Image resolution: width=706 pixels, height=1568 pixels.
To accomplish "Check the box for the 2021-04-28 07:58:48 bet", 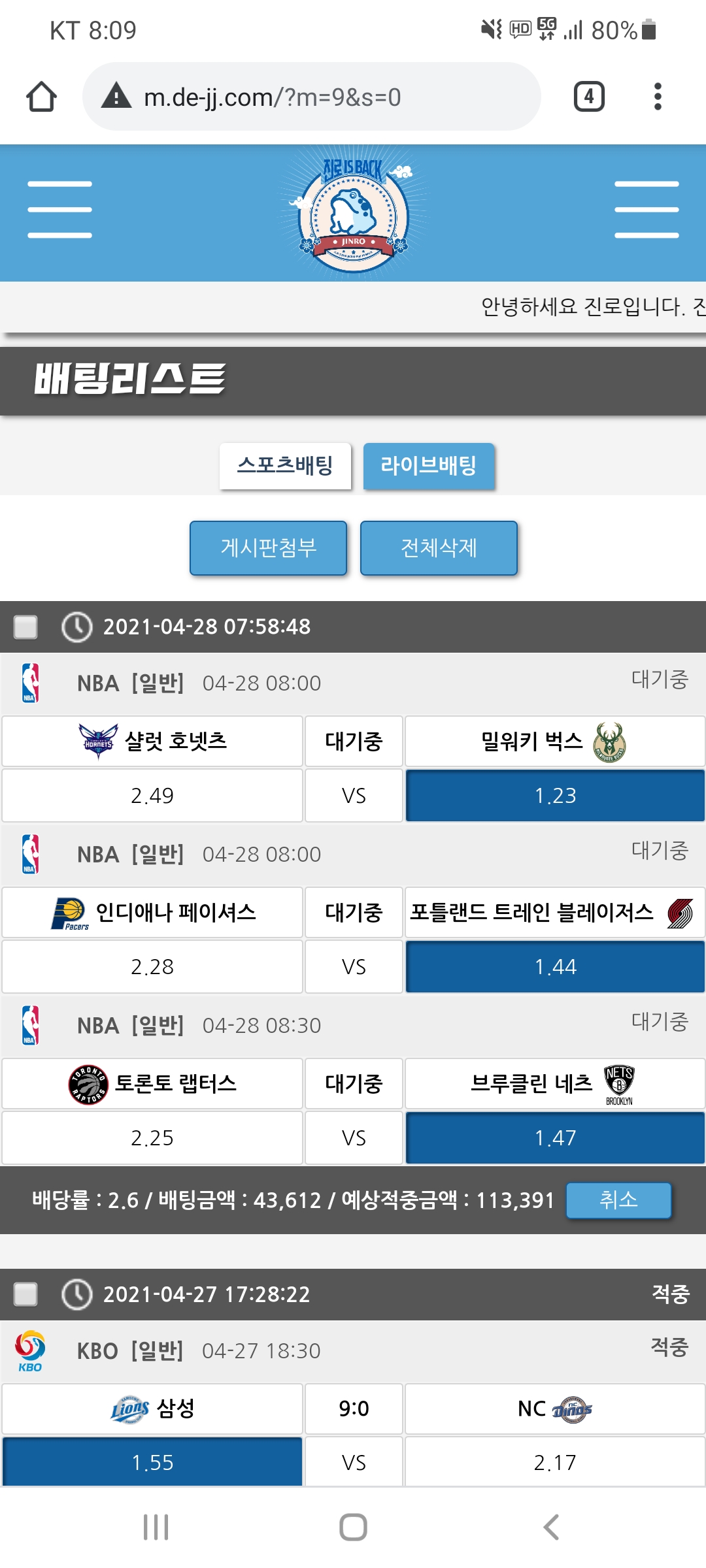I will tap(26, 627).
